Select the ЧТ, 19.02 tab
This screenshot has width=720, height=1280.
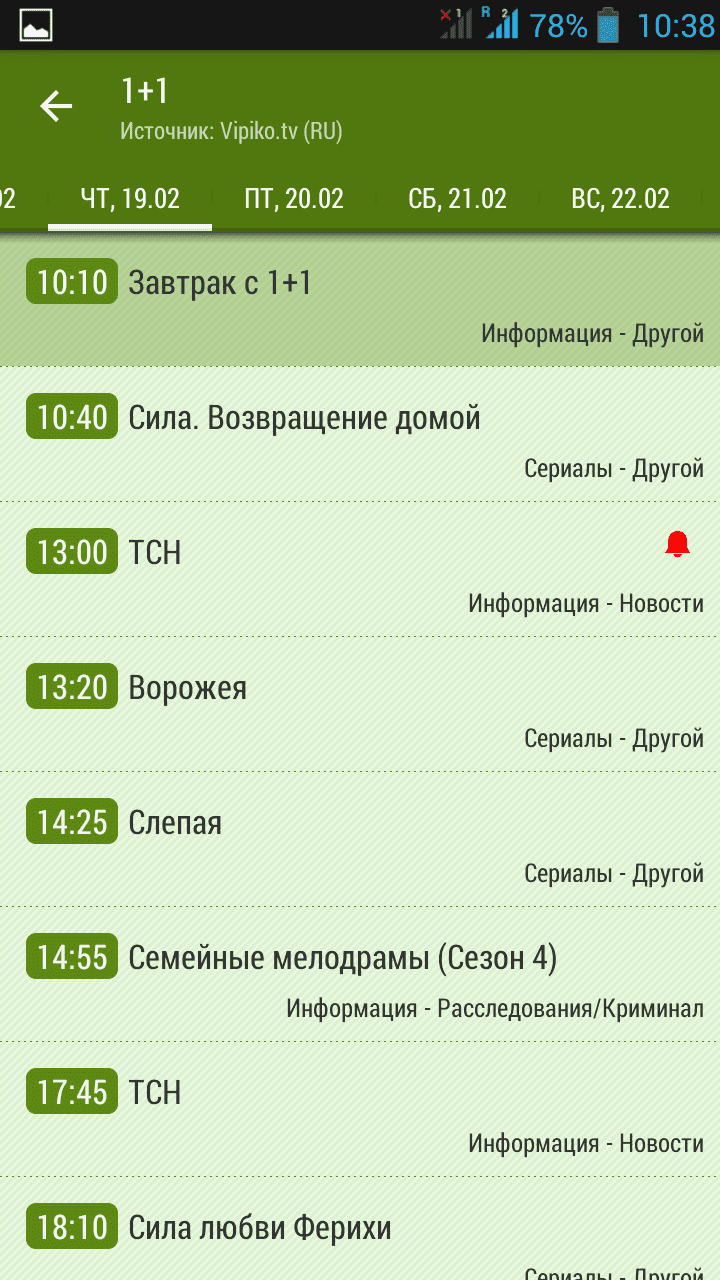(130, 198)
